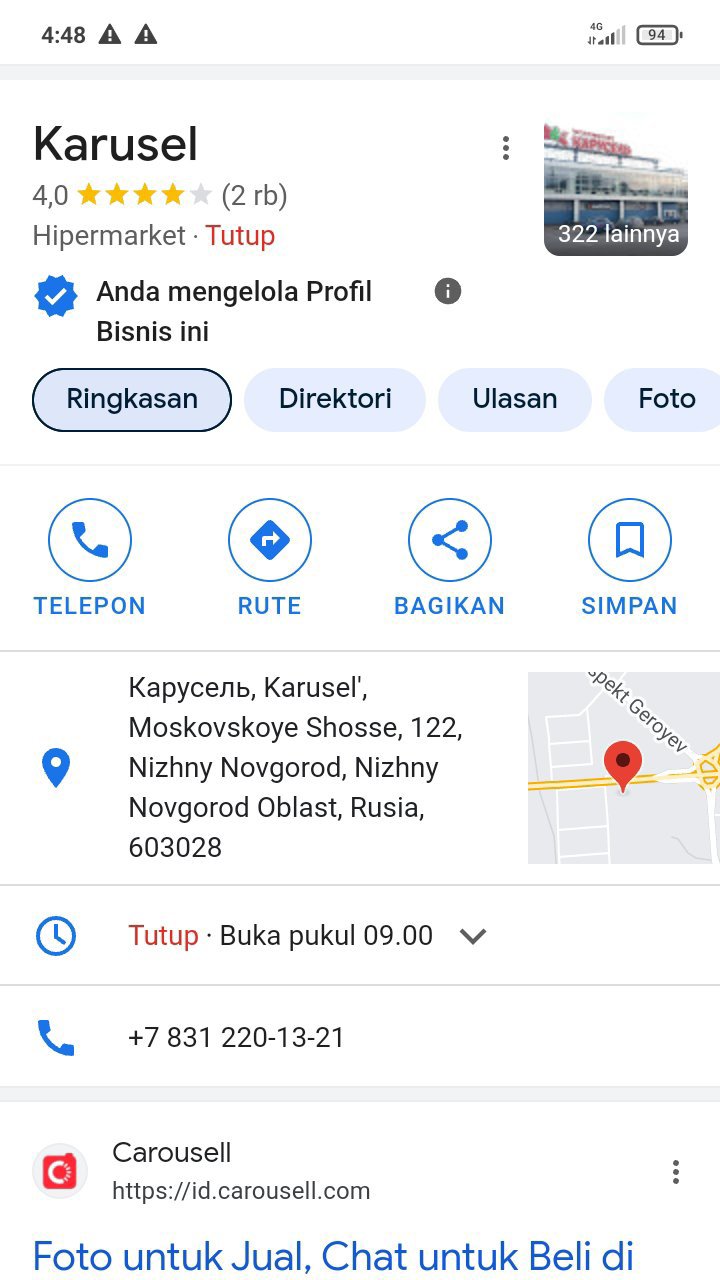Switch to the Direktori tab

[x=335, y=399]
